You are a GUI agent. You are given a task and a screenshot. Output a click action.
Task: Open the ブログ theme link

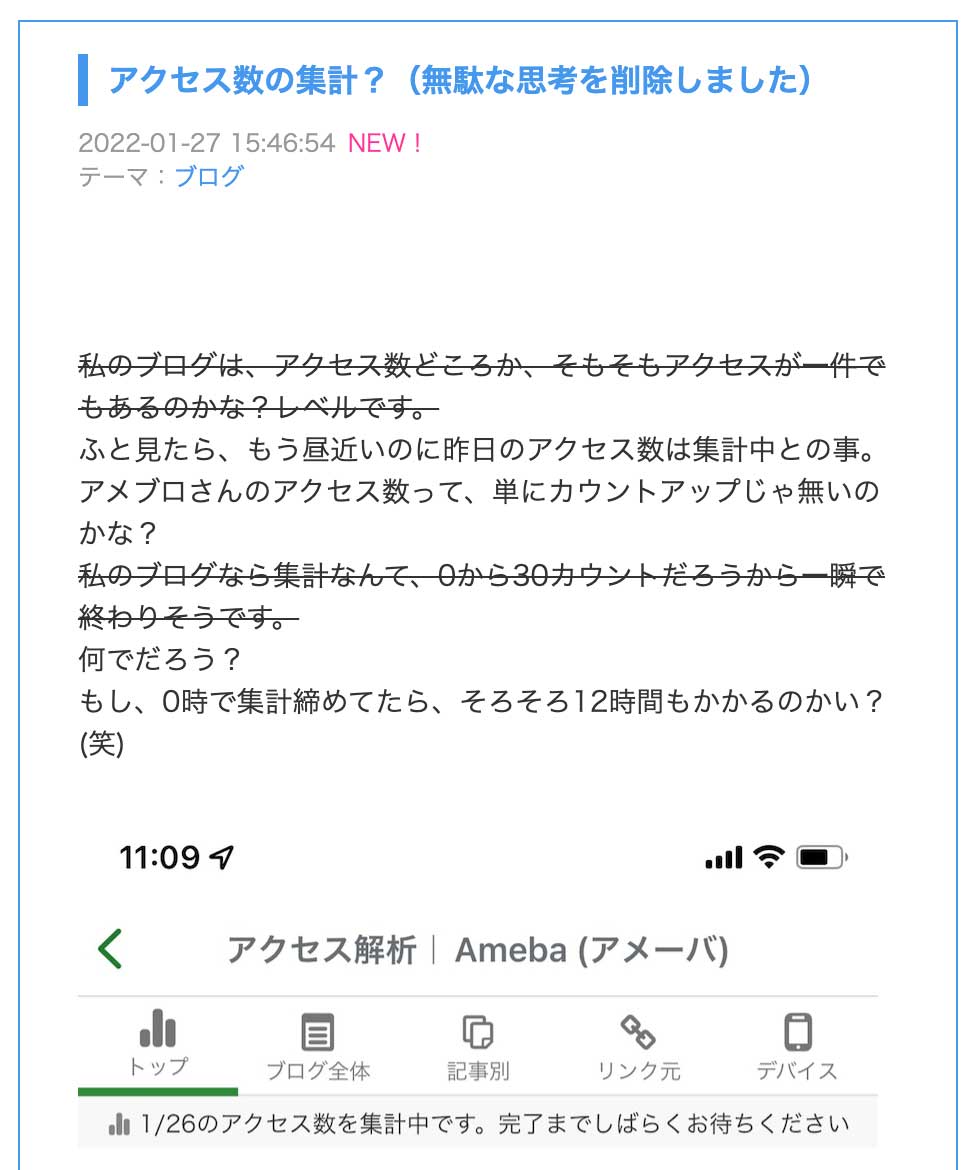pyautogui.click(x=208, y=177)
